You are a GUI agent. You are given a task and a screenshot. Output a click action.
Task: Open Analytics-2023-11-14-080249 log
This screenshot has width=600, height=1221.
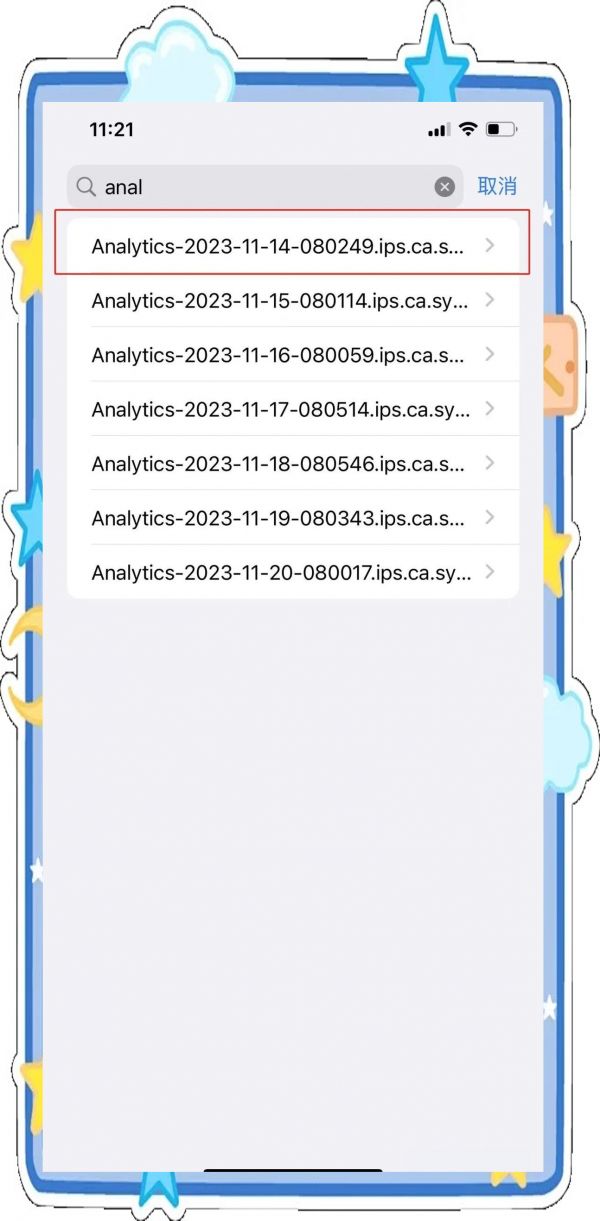point(293,246)
